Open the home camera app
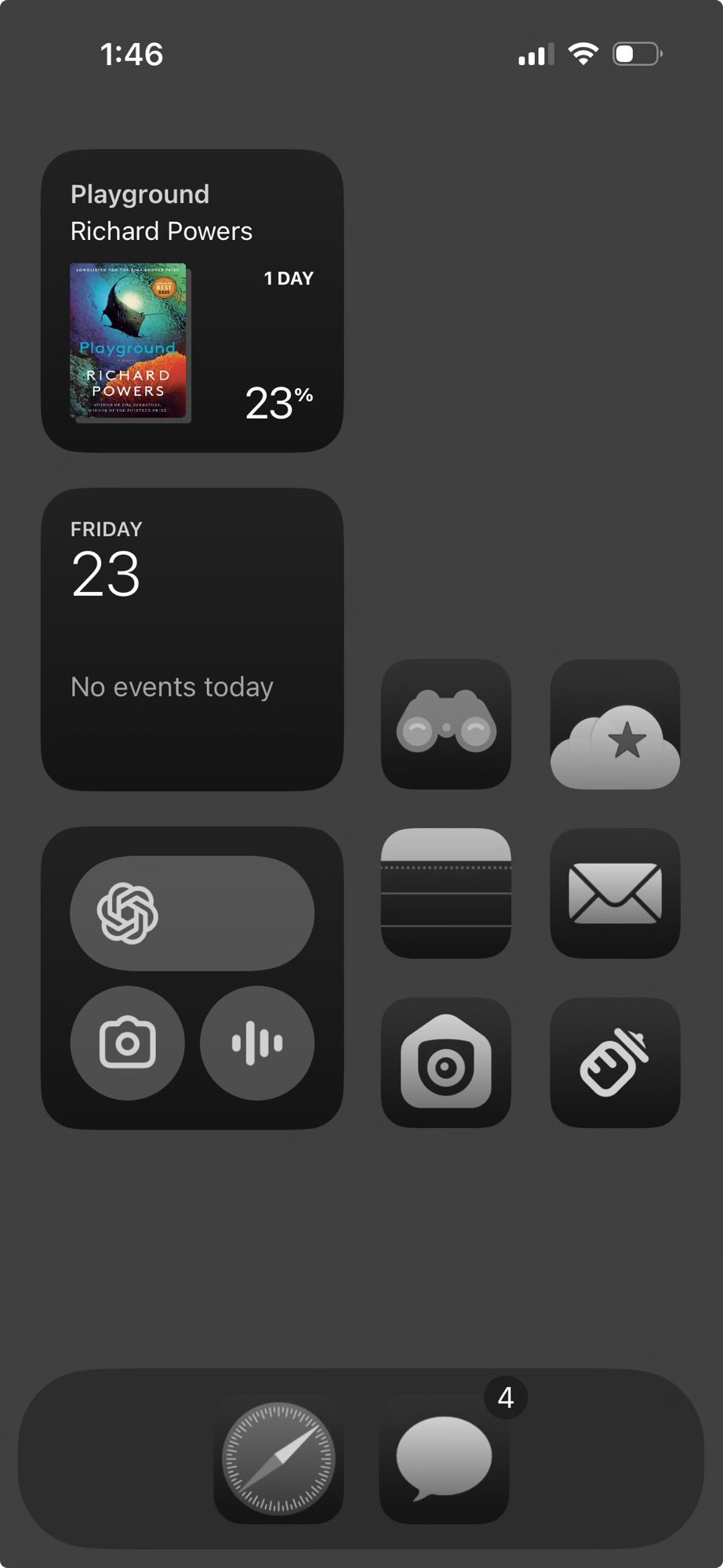The width and height of the screenshot is (723, 1568). tap(446, 1062)
